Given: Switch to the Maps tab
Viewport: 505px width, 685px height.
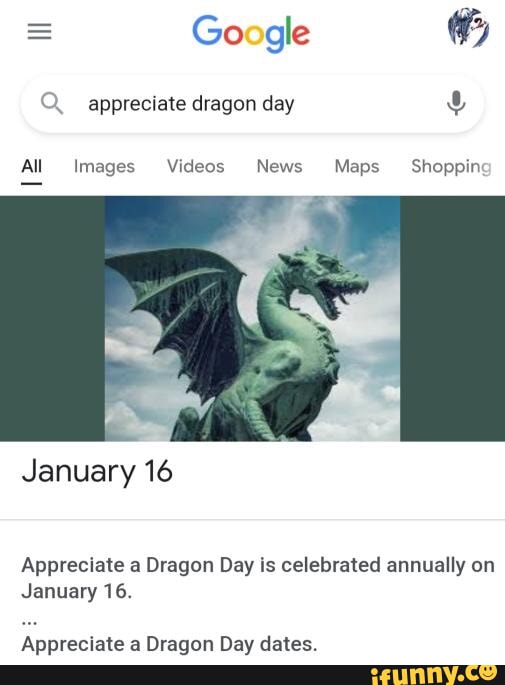Looking at the screenshot, I should coord(357,166).
